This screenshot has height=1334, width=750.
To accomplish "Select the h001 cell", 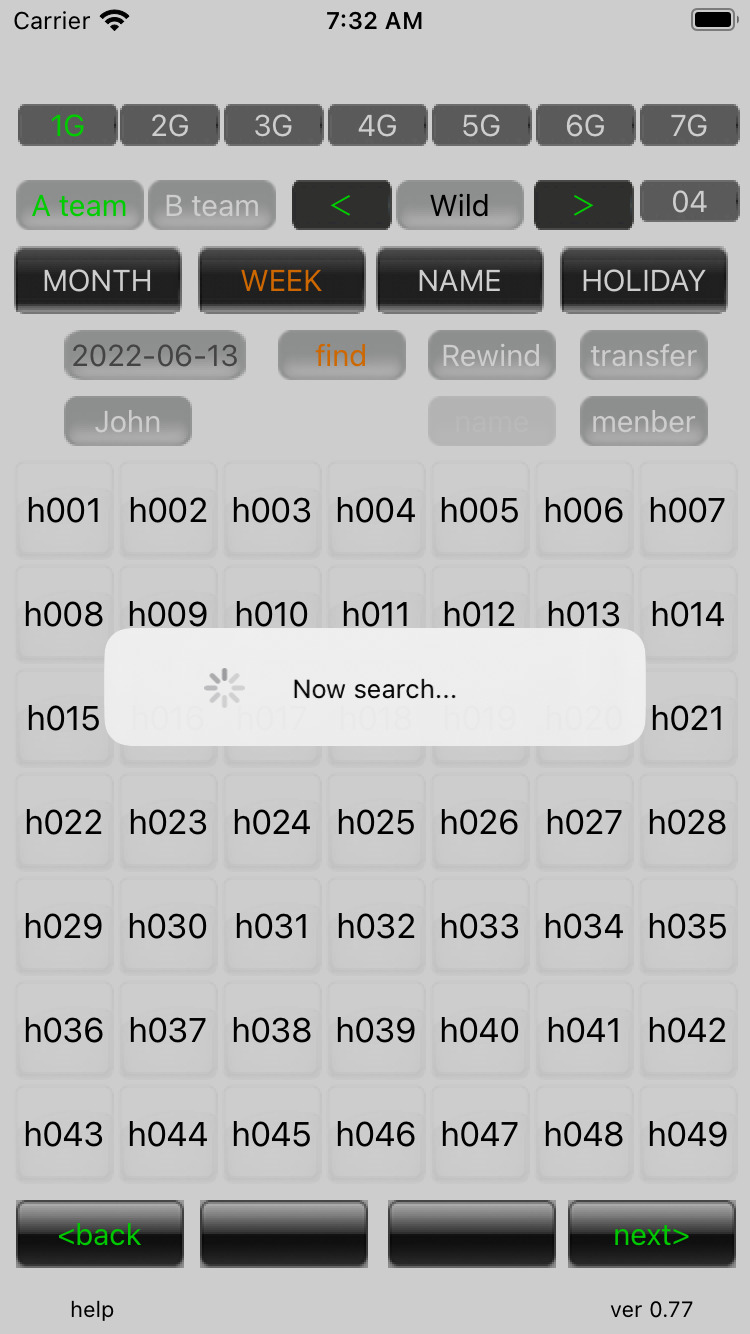I will tap(64, 510).
